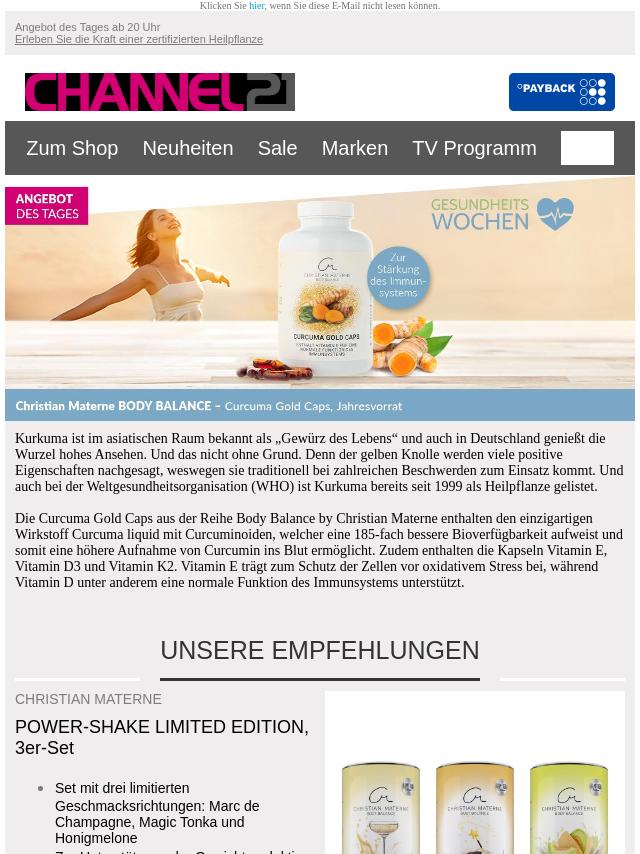Open 'Erleben Sie die Kraft einer zertifizierten Heilpflanze' link
The width and height of the screenshot is (640, 854).
coord(139,40)
